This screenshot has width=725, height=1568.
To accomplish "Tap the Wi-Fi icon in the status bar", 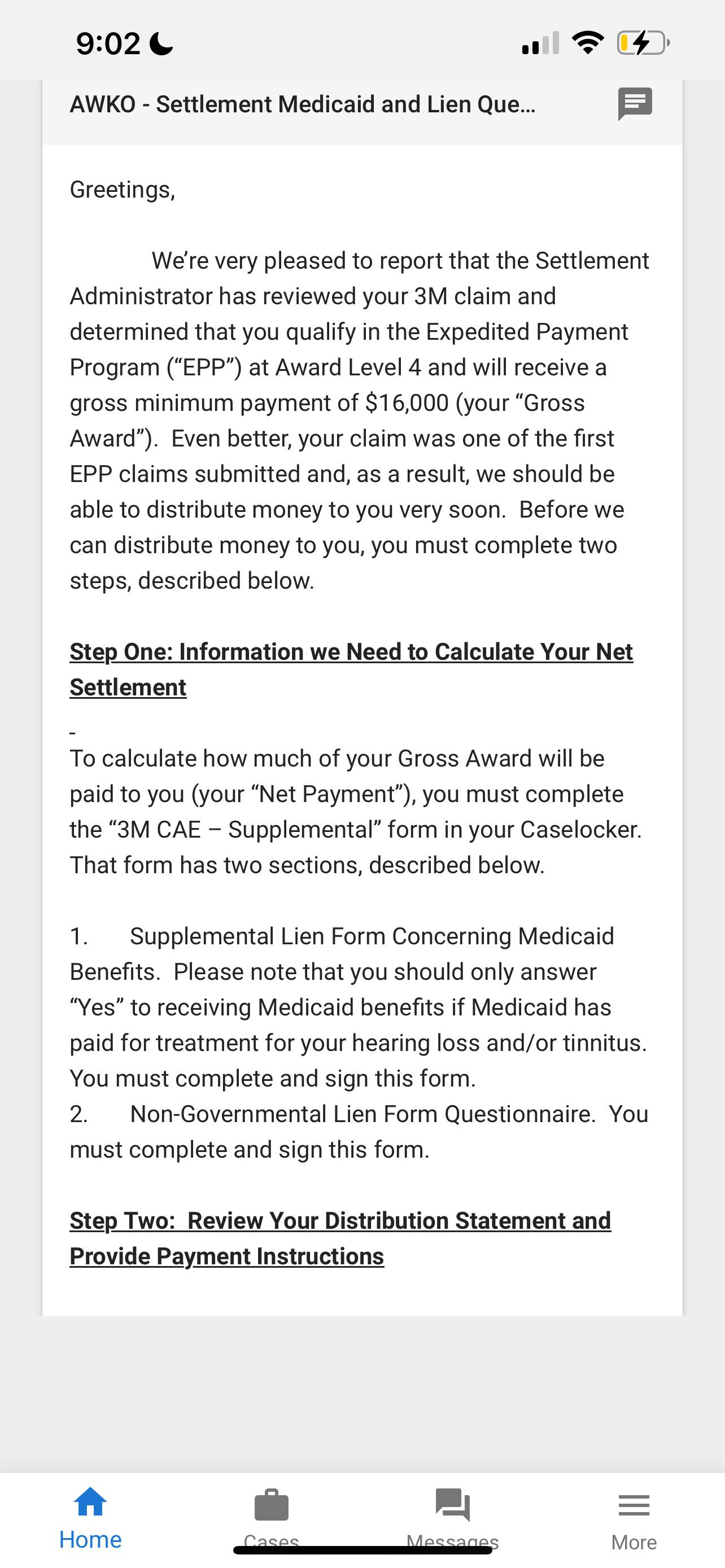I will tap(587, 42).
